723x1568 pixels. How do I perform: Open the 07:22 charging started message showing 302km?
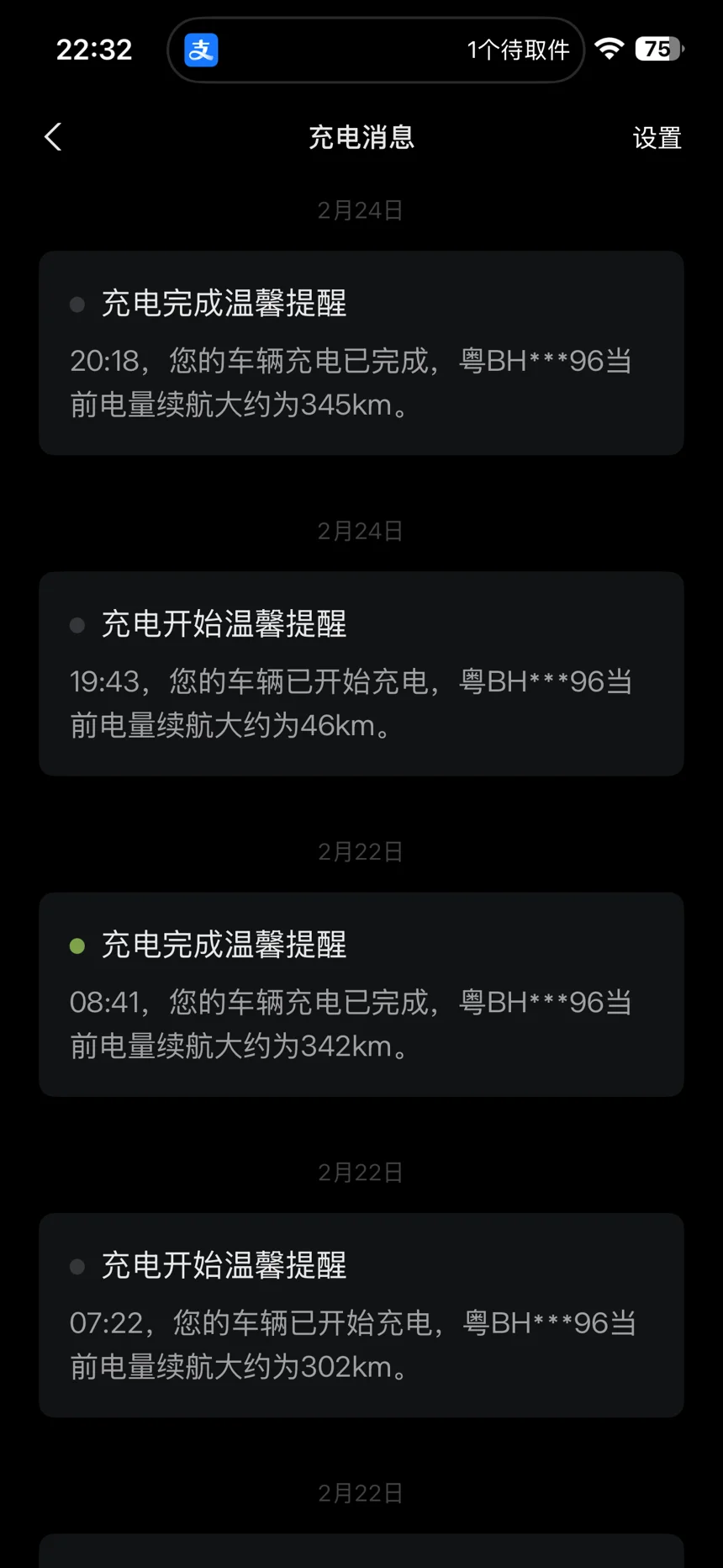[x=361, y=1315]
